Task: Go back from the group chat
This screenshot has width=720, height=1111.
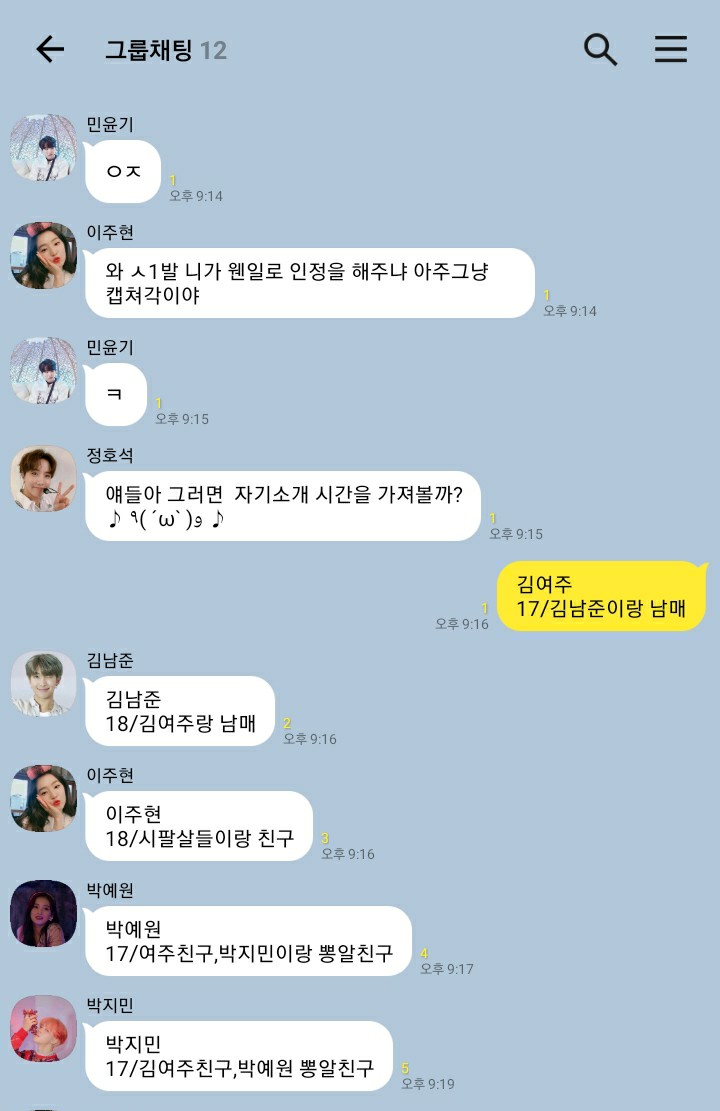Action: point(49,49)
